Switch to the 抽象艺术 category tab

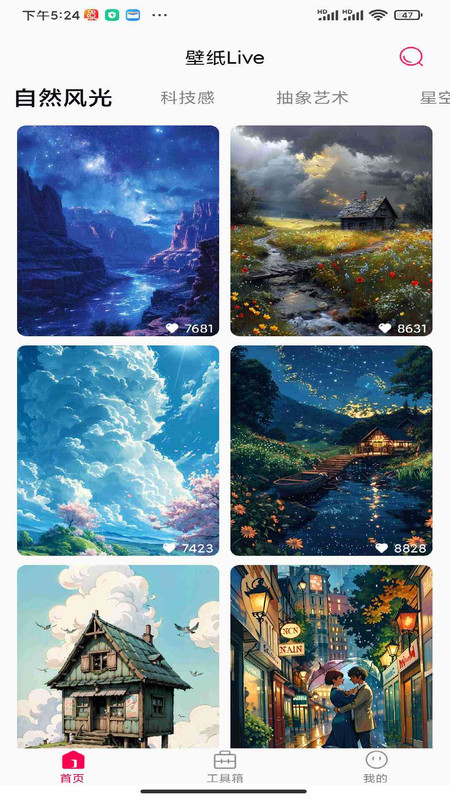coord(312,97)
